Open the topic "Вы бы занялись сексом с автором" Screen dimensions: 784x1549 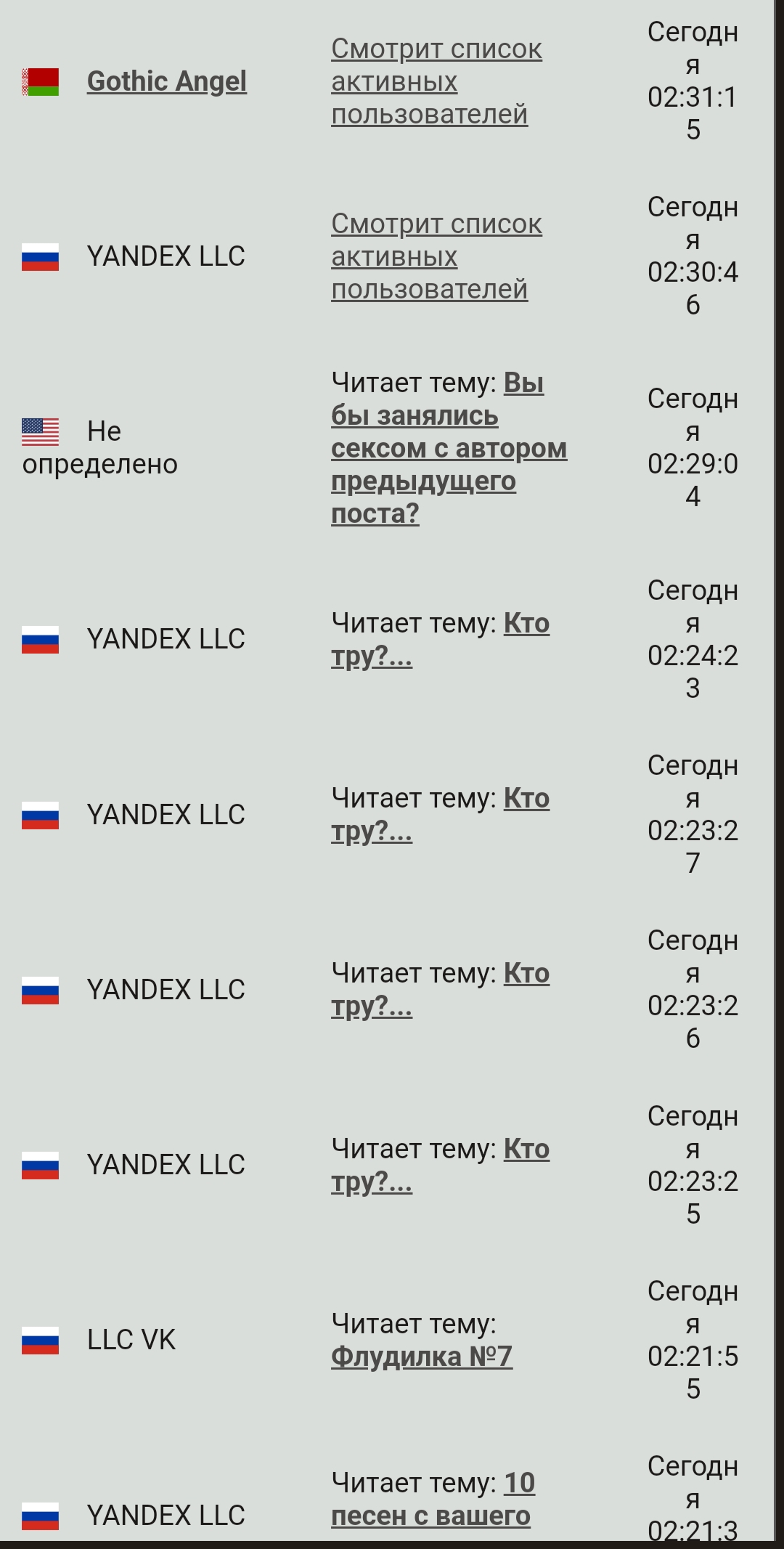(x=449, y=448)
